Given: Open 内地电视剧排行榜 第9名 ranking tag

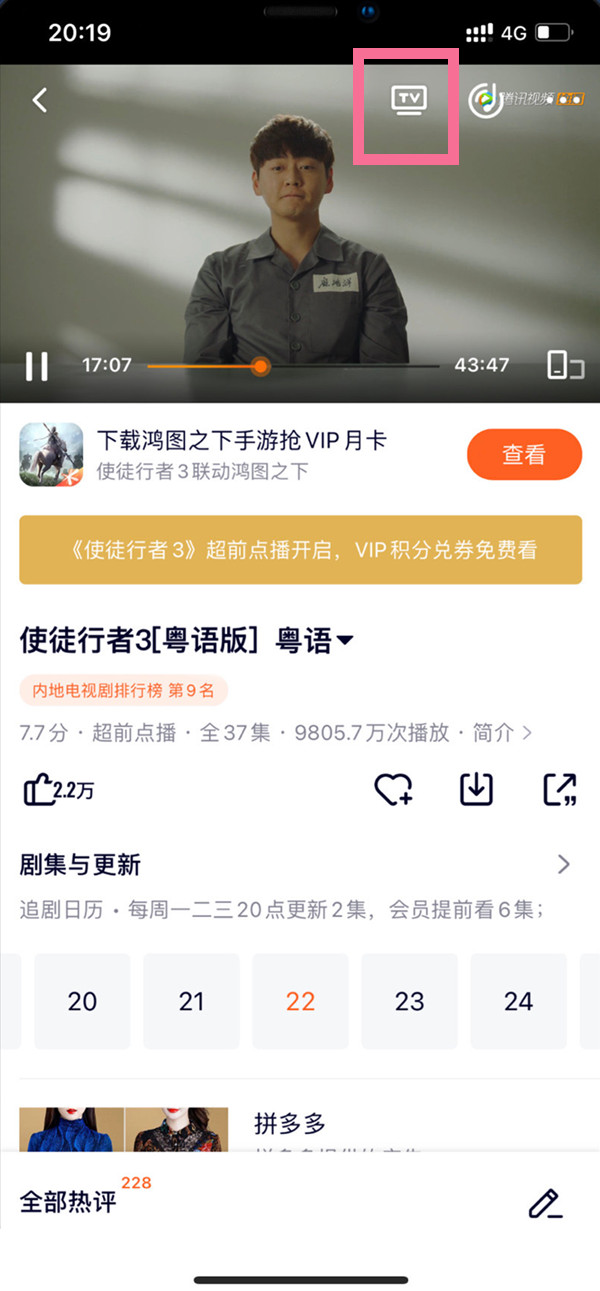Looking at the screenshot, I should pyautogui.click(x=124, y=690).
